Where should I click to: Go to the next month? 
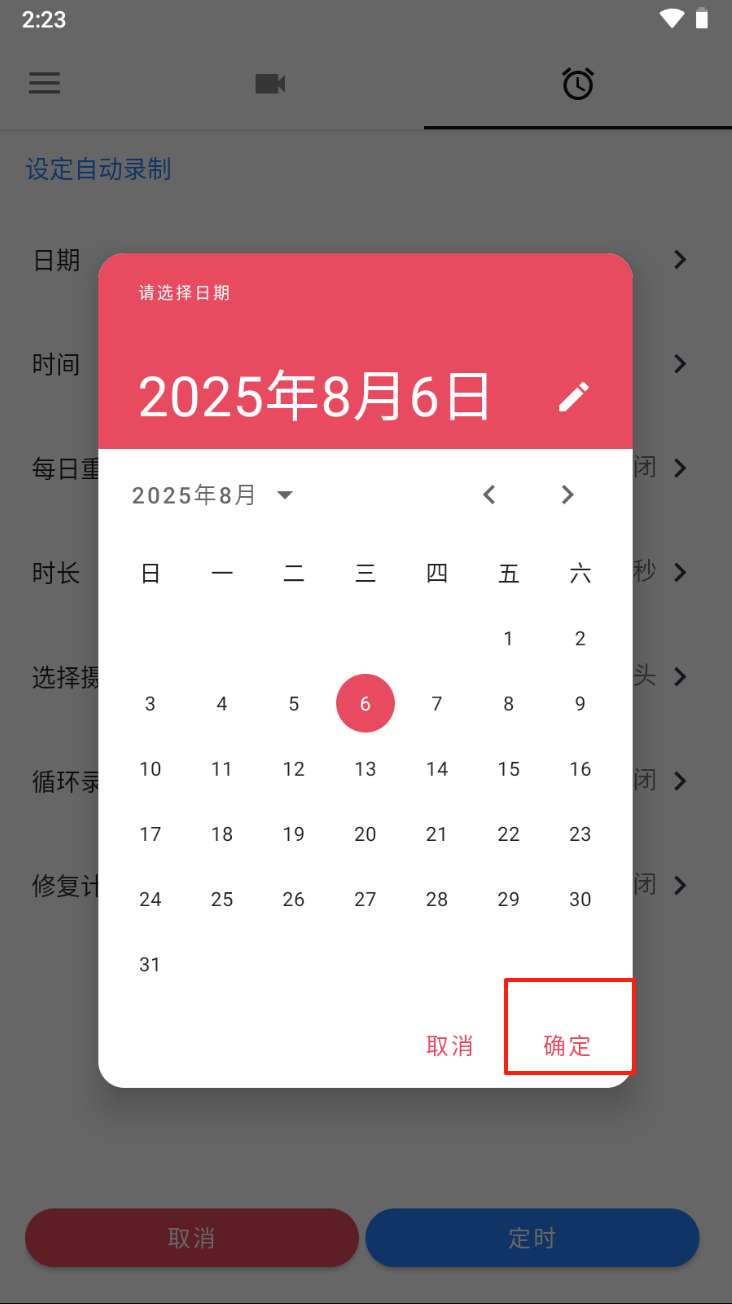(x=567, y=495)
